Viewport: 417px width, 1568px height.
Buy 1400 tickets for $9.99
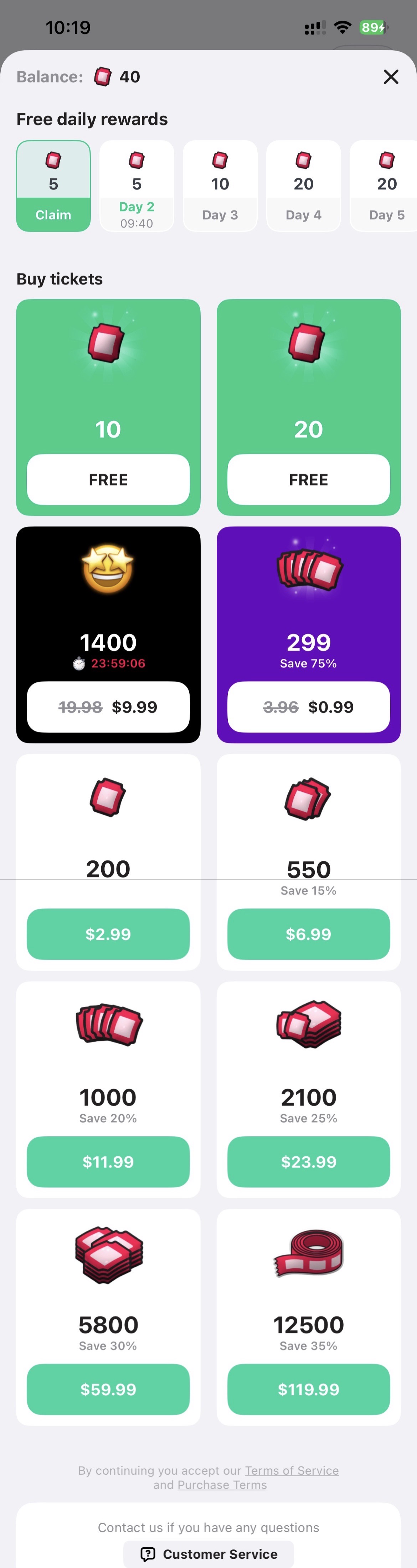[x=108, y=707]
